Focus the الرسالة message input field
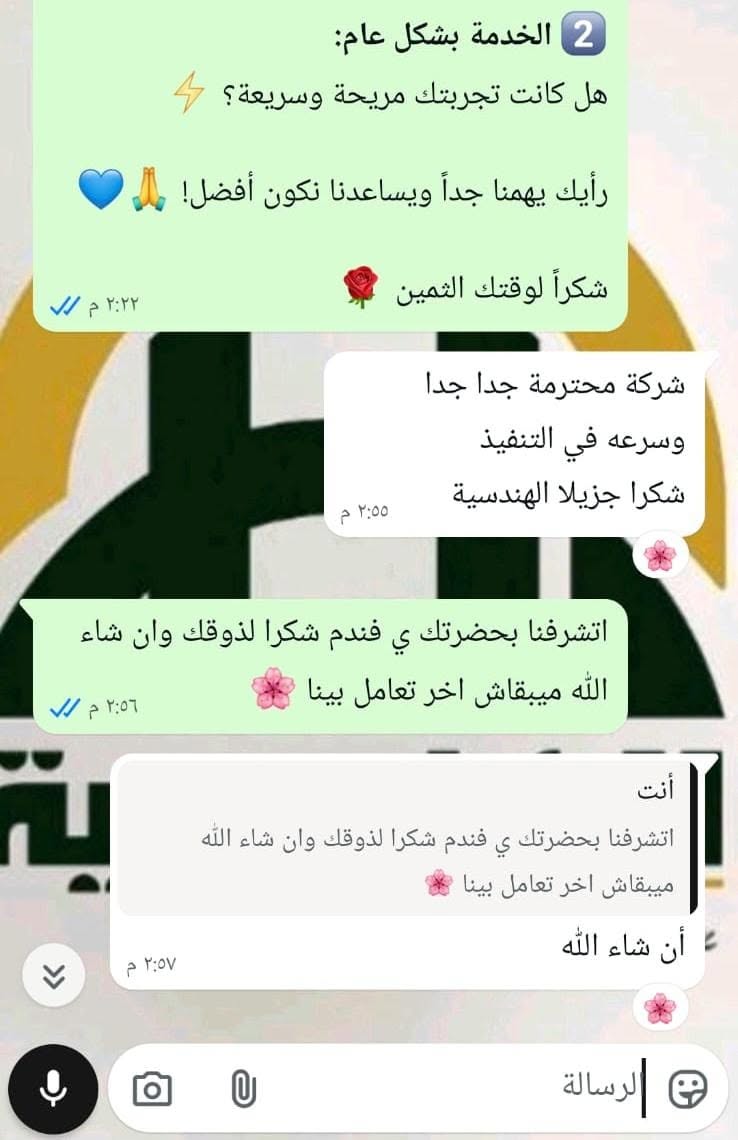 click(458, 1088)
